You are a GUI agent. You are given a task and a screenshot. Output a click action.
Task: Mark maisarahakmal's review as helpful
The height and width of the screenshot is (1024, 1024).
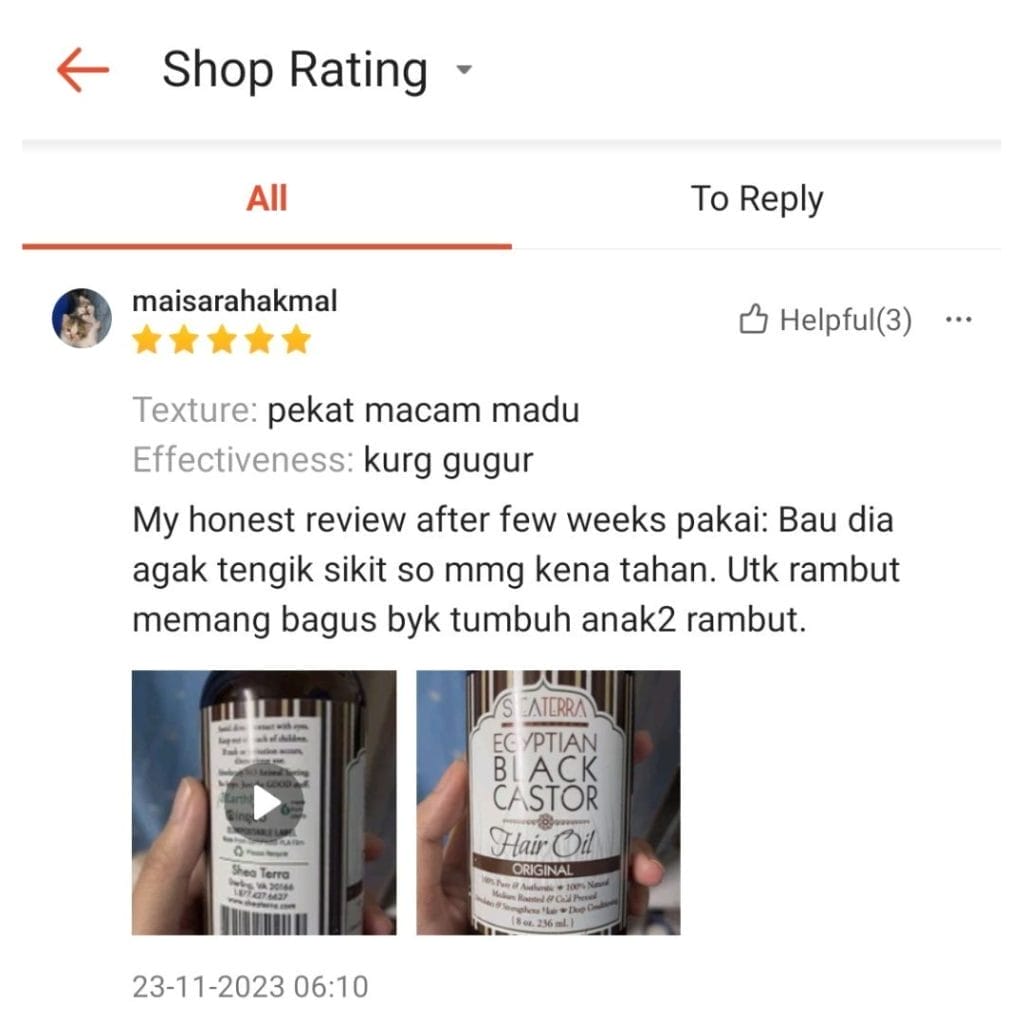(x=825, y=320)
